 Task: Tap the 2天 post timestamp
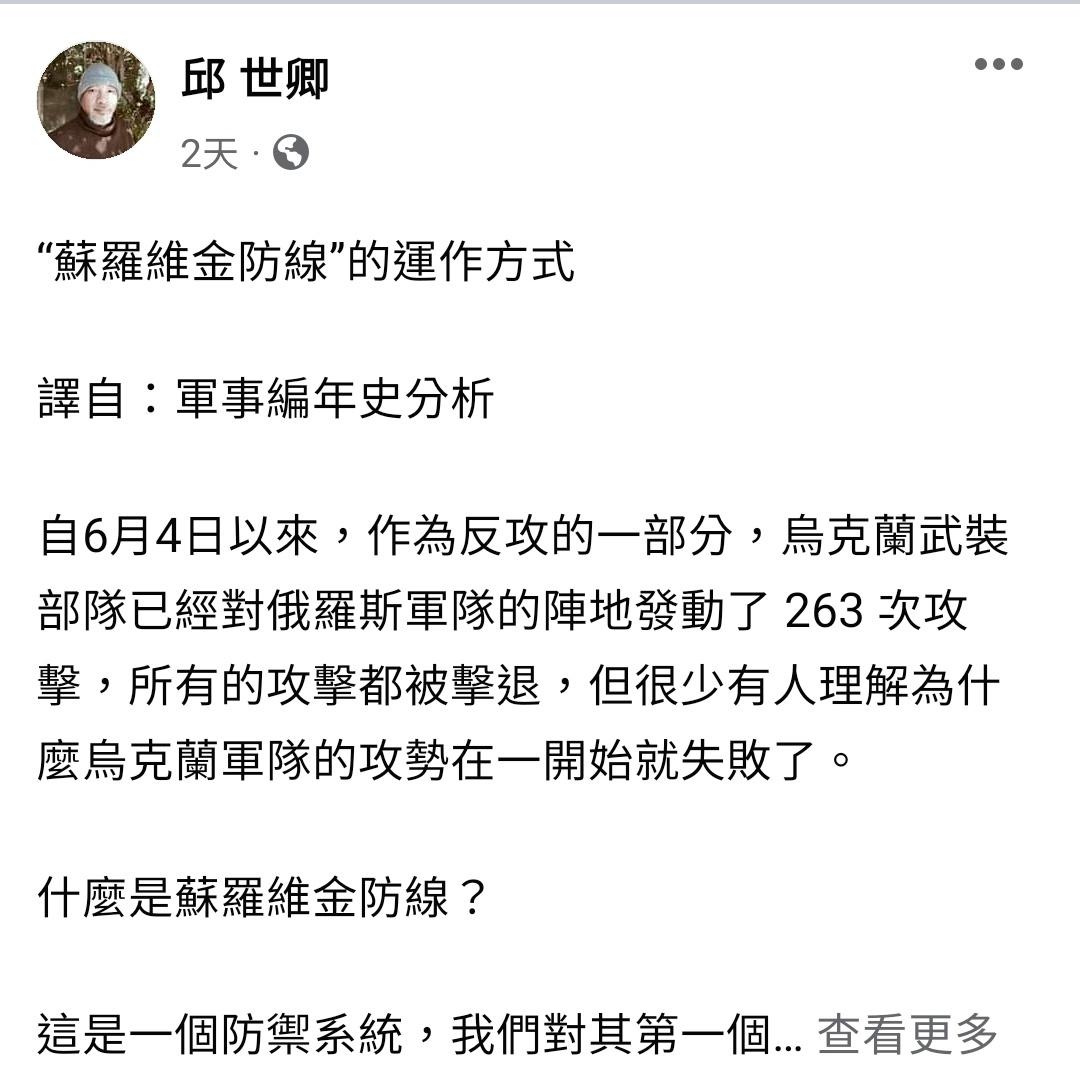209,154
